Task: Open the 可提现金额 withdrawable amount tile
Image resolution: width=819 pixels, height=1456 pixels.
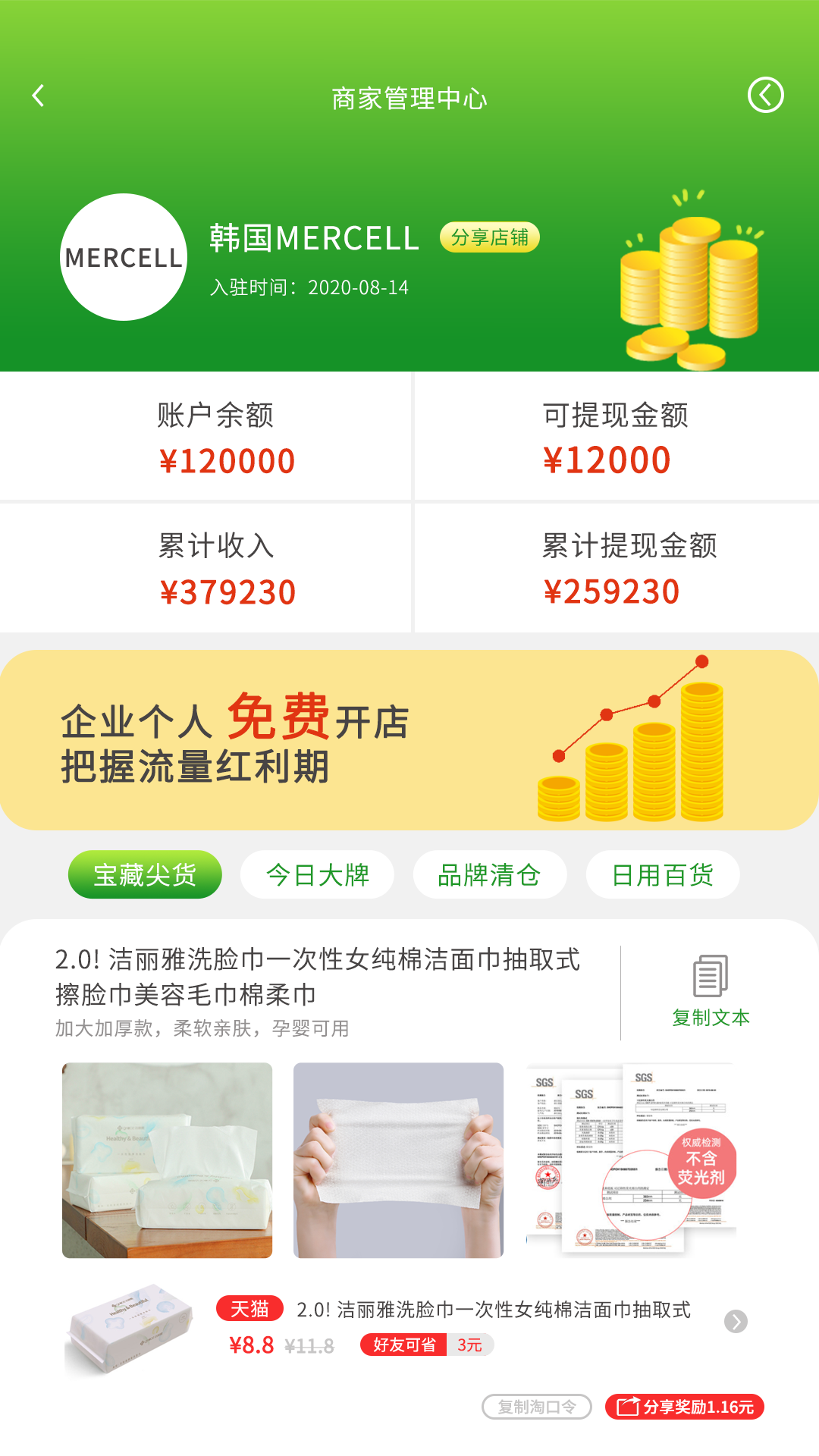Action: pos(616,438)
